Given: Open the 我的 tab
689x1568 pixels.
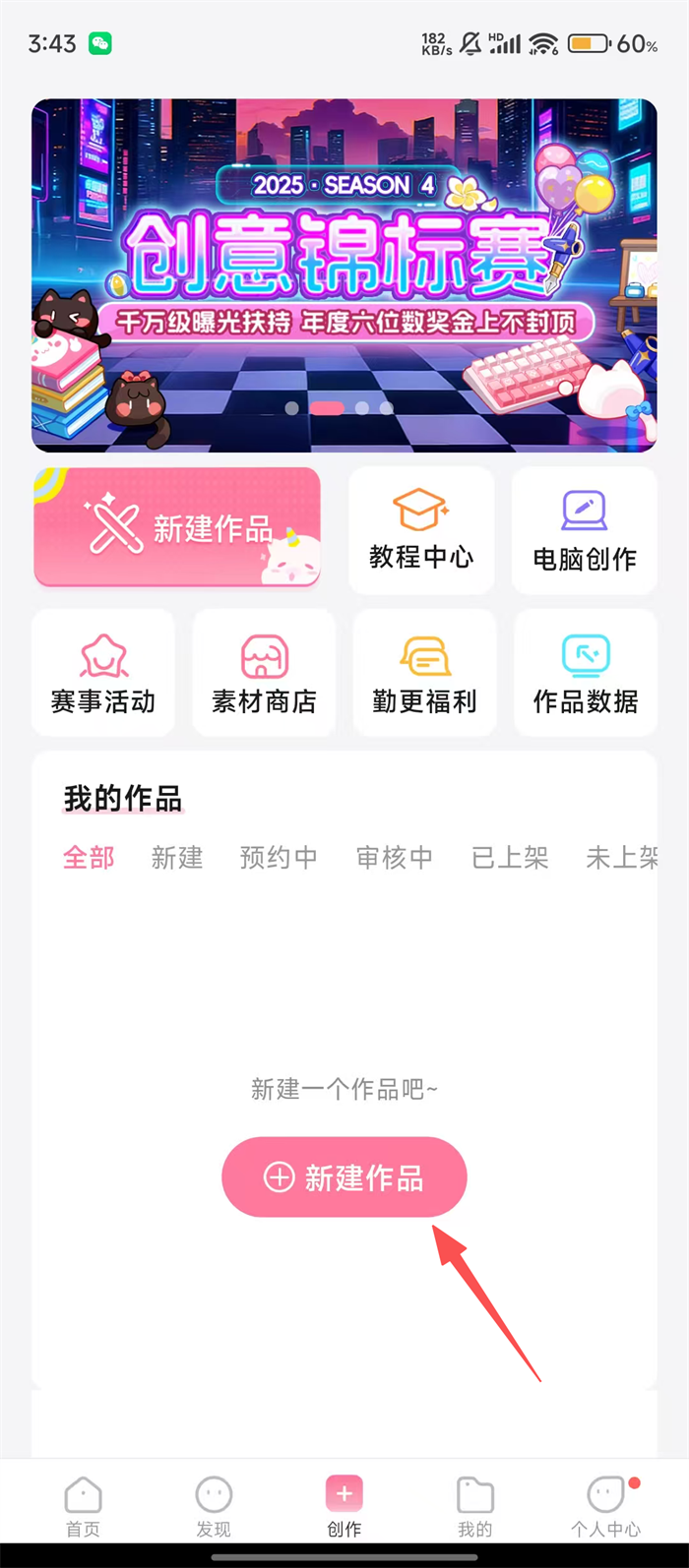Looking at the screenshot, I should tap(474, 1507).
